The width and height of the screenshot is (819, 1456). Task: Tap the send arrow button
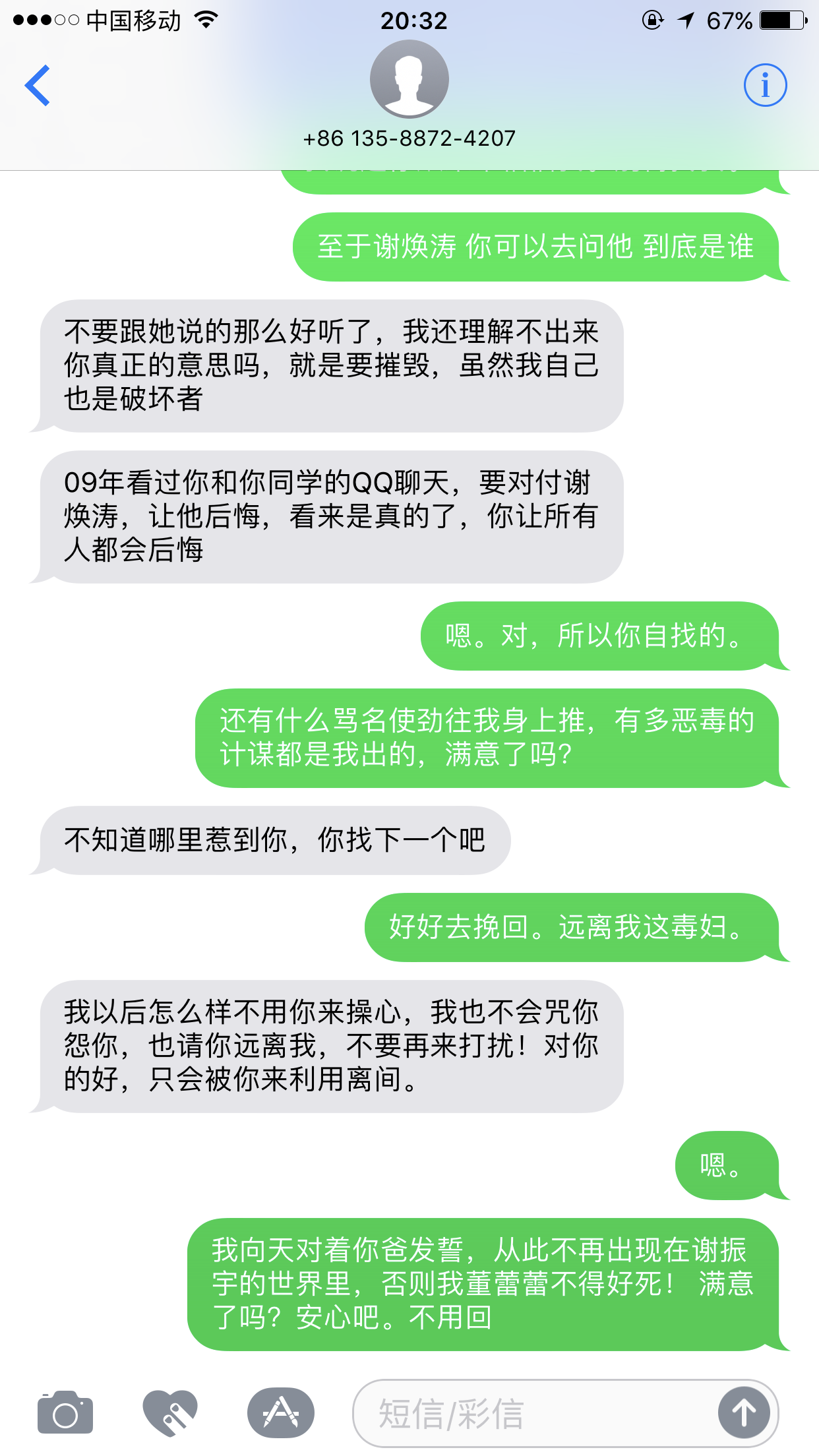click(x=744, y=1413)
